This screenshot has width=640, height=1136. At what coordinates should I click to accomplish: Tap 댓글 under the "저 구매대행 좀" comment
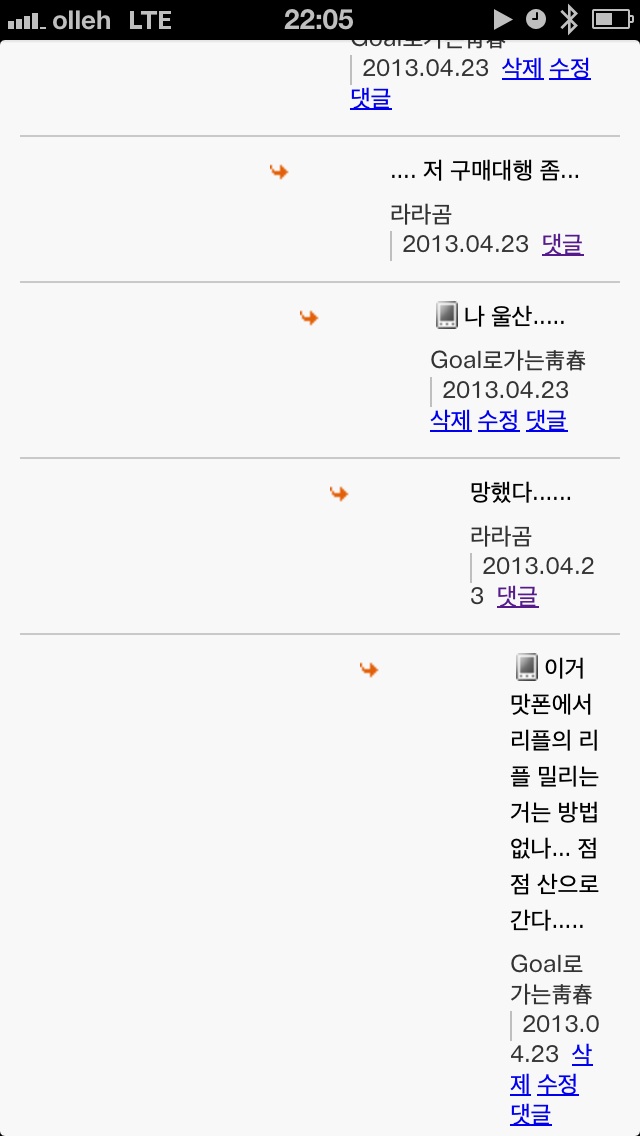[x=562, y=244]
